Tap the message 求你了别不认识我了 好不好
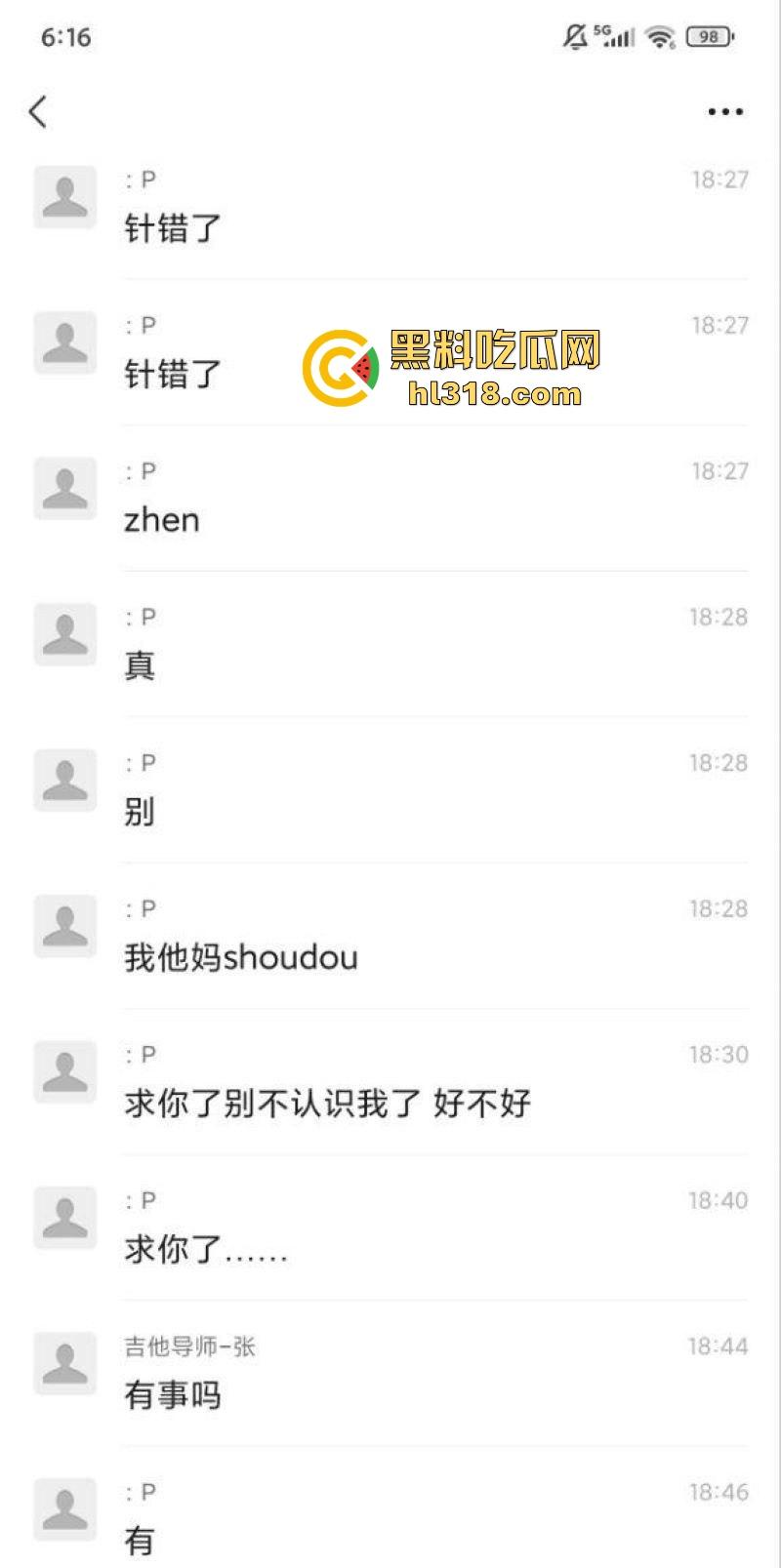This screenshot has height=1568, width=781. [x=329, y=1105]
